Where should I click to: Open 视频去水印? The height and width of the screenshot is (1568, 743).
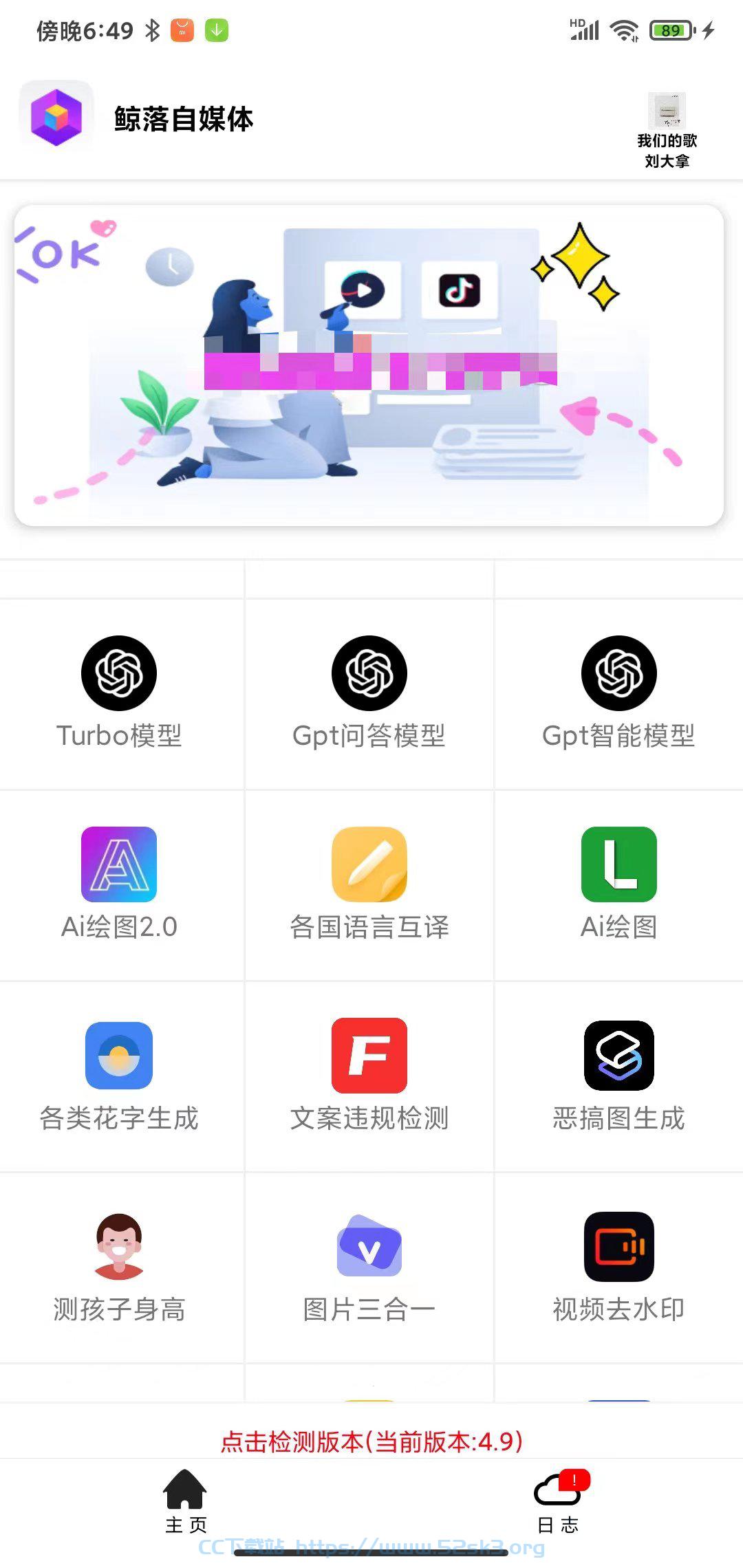tap(619, 1267)
